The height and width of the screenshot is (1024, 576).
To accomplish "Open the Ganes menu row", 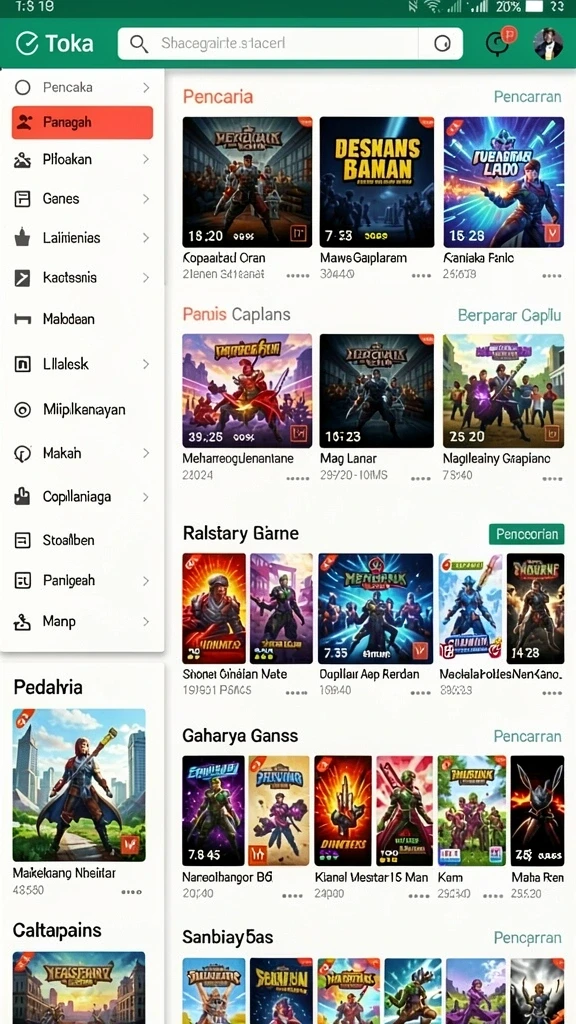I will pyautogui.click(x=82, y=199).
